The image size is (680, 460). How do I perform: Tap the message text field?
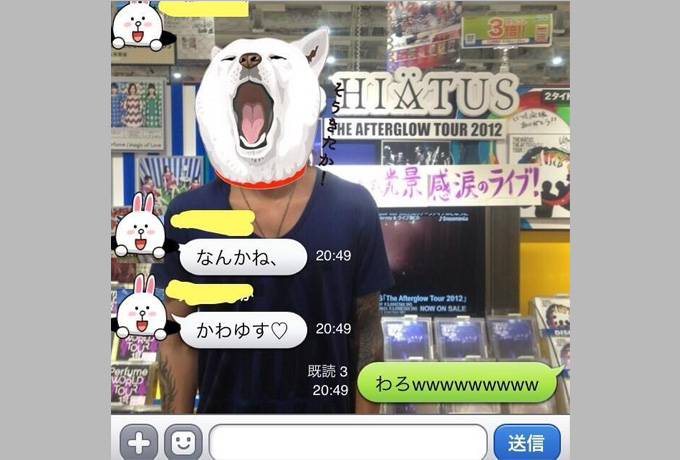tap(348, 442)
